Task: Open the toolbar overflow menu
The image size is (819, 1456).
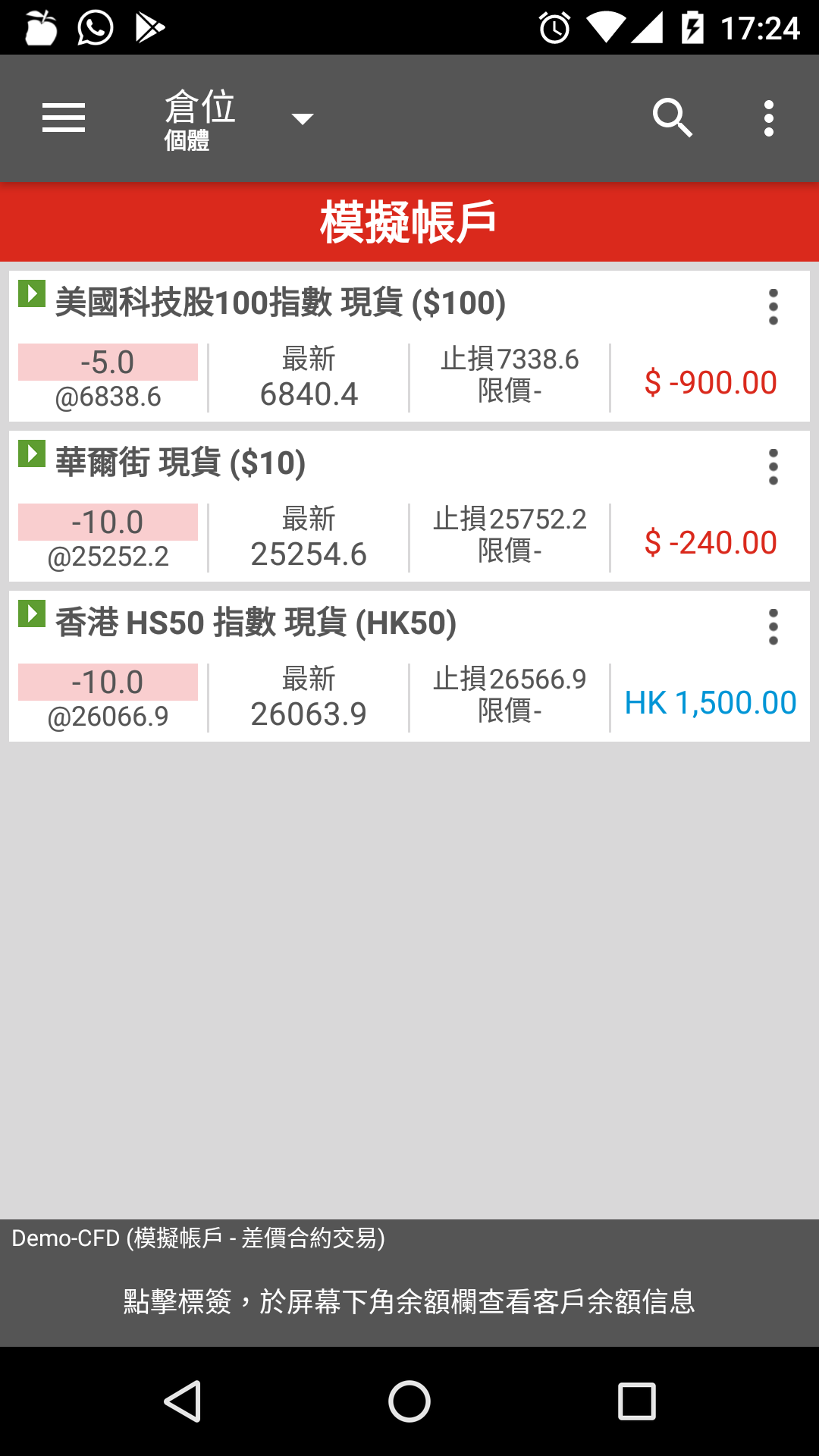Action: click(x=768, y=118)
